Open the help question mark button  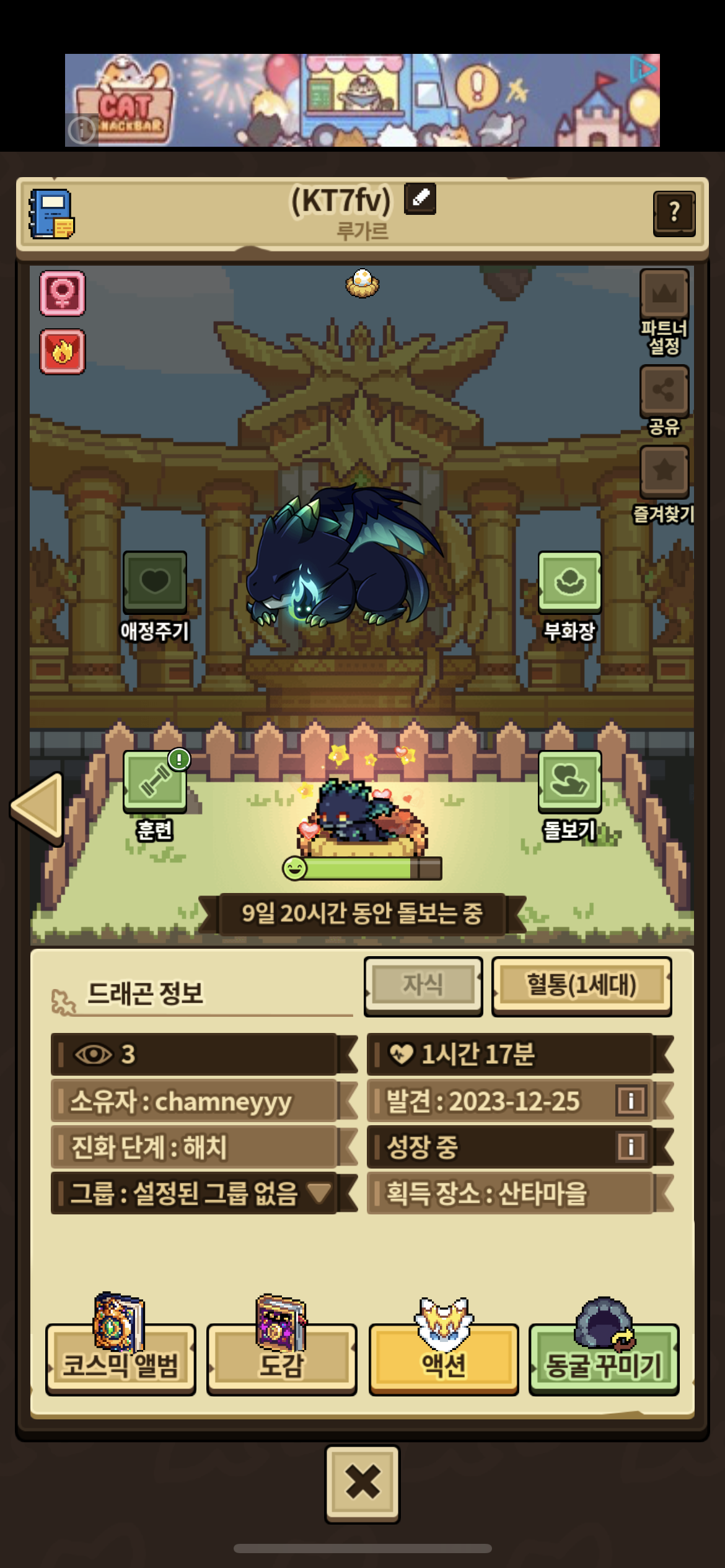(674, 213)
